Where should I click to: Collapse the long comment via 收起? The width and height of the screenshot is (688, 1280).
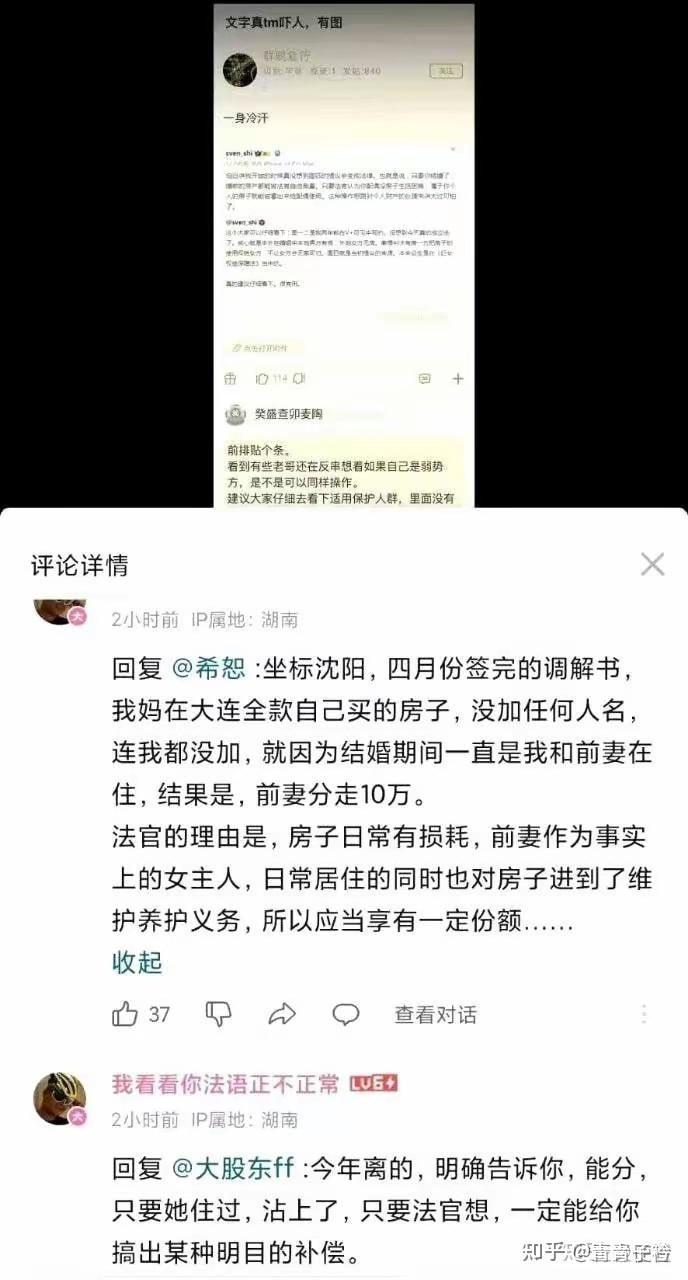(x=137, y=963)
